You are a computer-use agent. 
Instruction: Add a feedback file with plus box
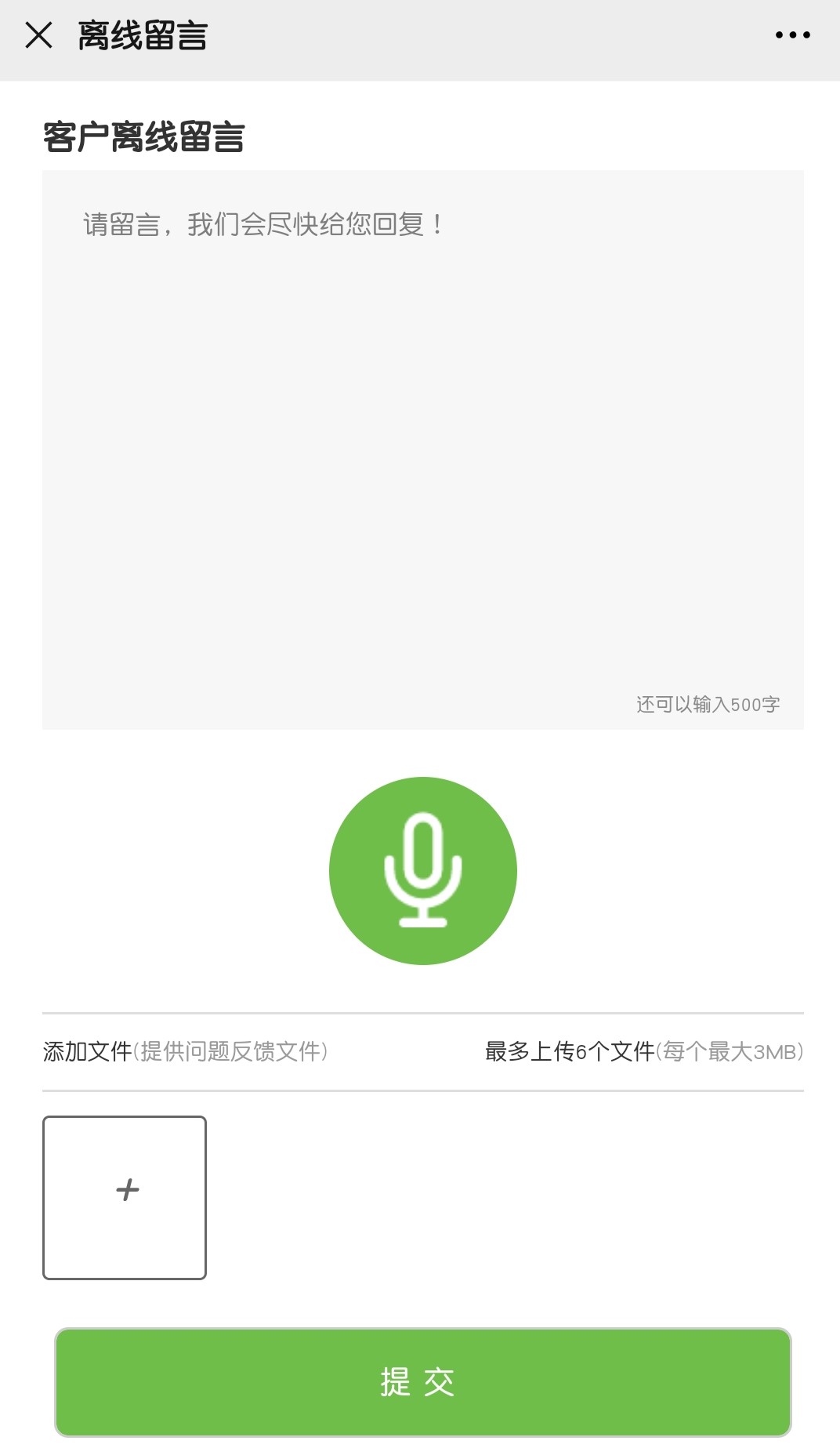tap(125, 1197)
